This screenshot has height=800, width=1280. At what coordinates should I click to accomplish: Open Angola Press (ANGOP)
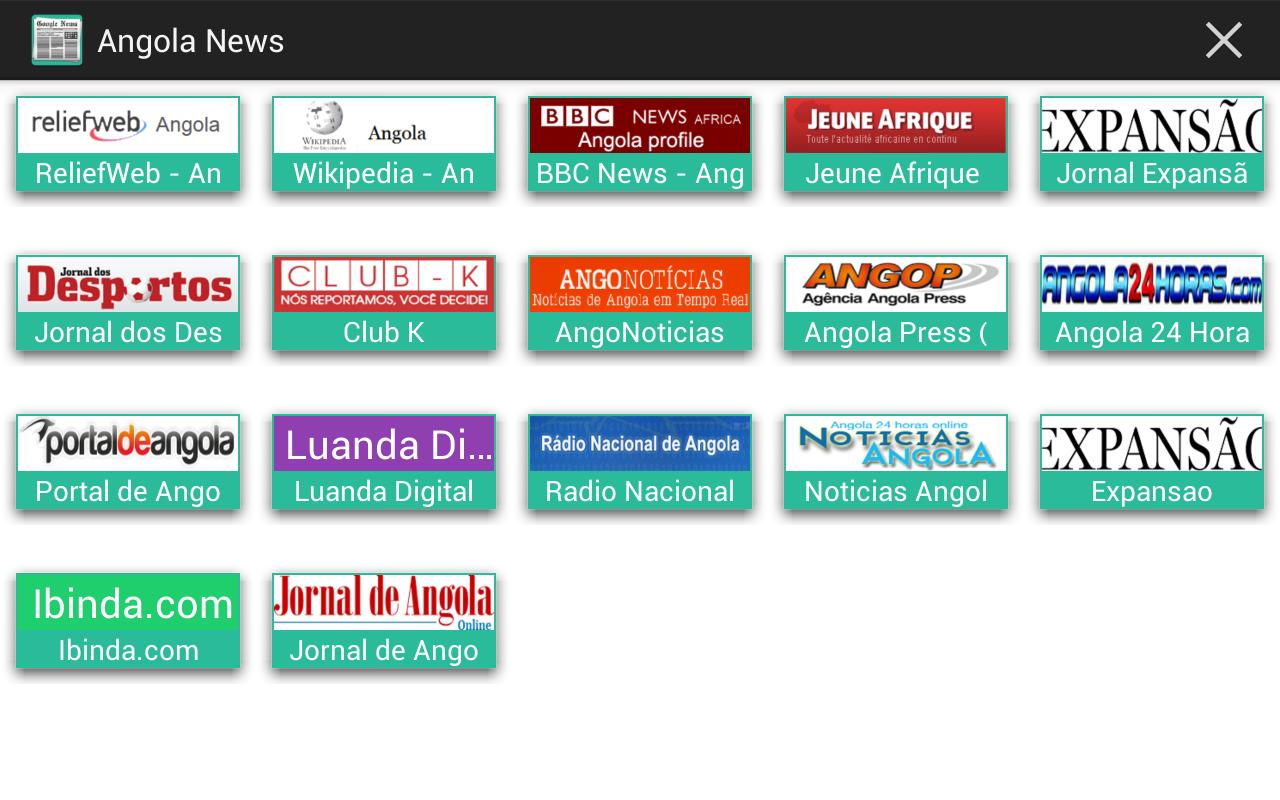coord(896,303)
